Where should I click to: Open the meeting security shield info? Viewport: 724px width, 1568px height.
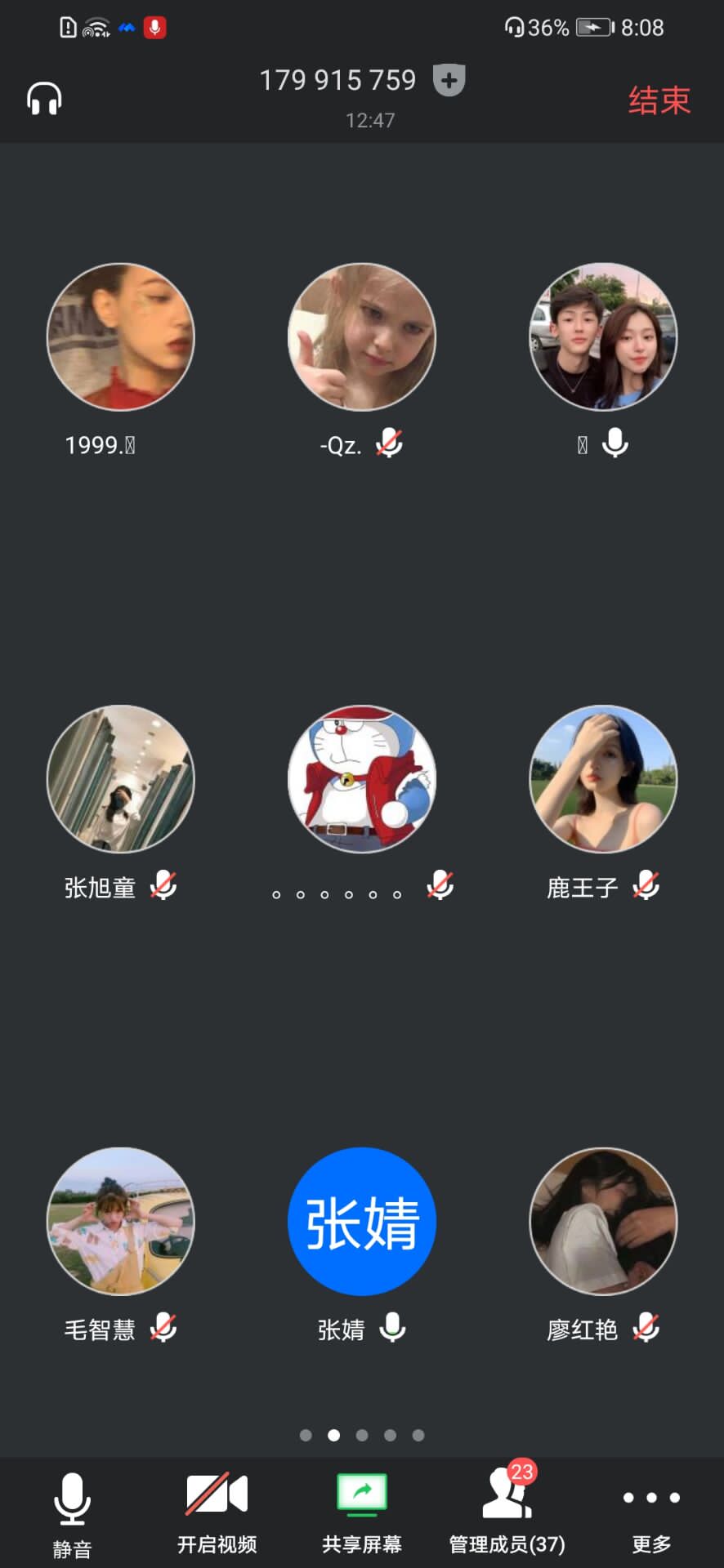449,80
